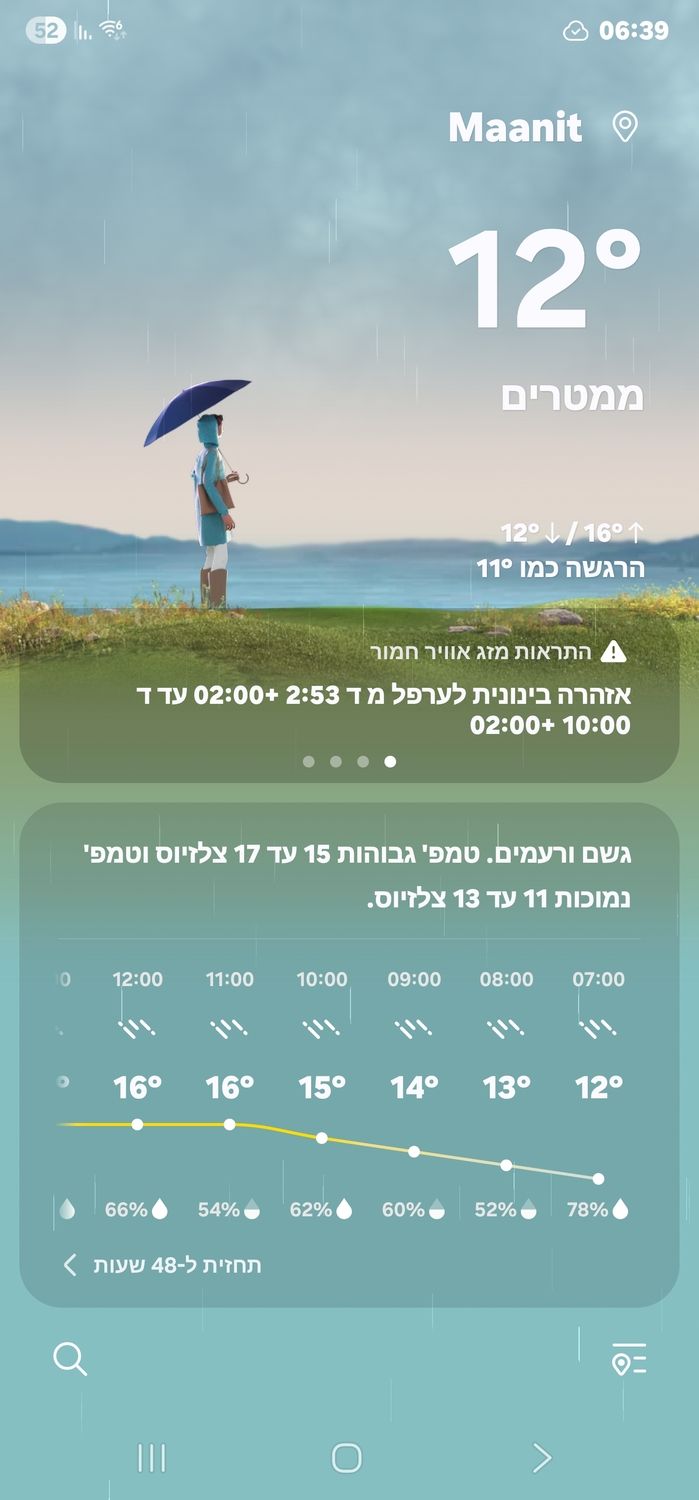The image size is (699, 1500).
Task: Open the 48-hour forecast link
Action: point(163,1265)
